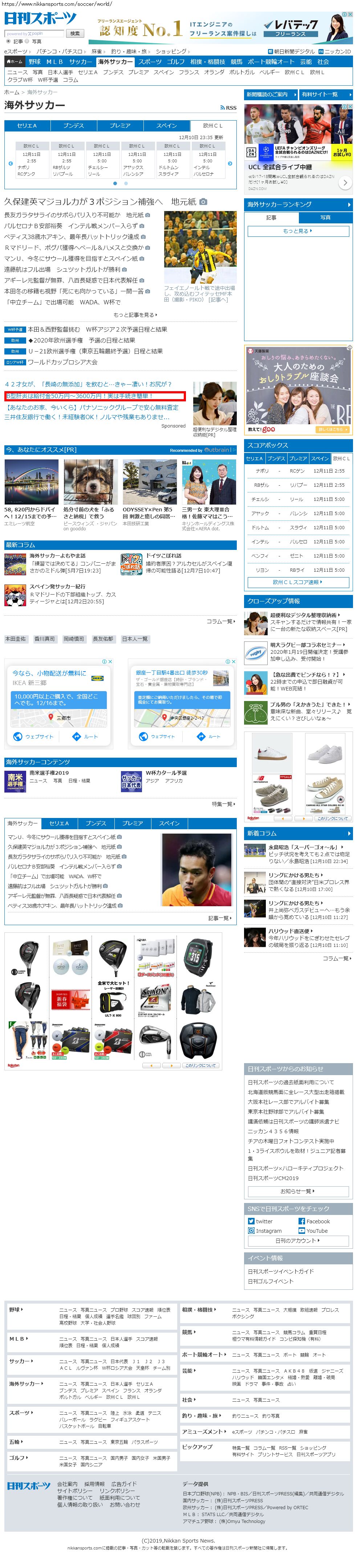
Task: Open the 本田圭佑 player tag
Action: tap(16, 639)
